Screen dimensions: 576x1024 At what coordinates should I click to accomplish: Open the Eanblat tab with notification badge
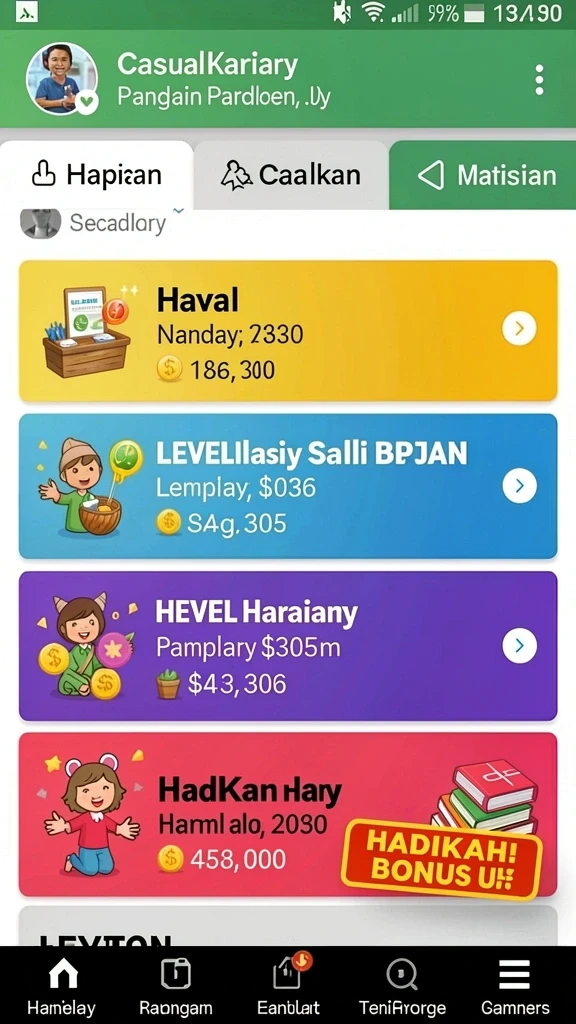288,986
